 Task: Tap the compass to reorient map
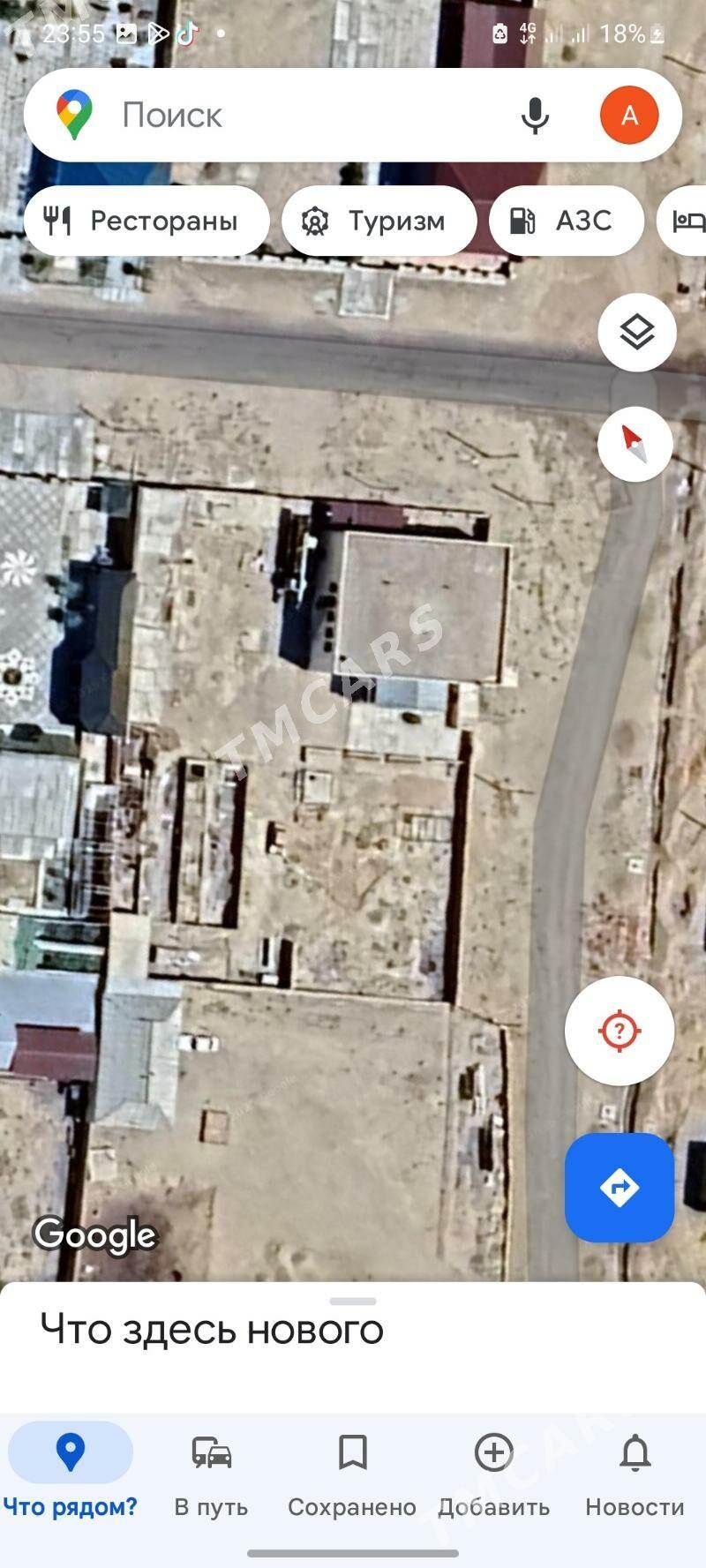(x=635, y=444)
